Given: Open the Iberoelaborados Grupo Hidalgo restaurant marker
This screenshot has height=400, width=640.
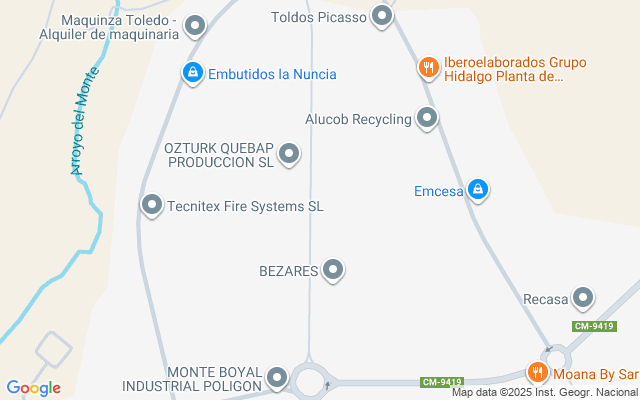Looking at the screenshot, I should pyautogui.click(x=429, y=67).
